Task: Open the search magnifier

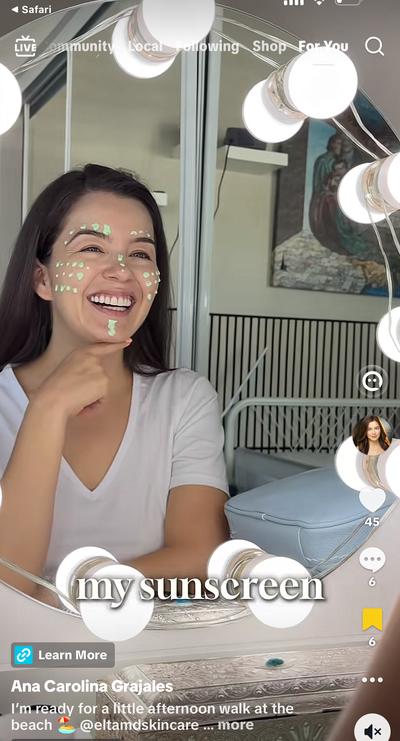Action: (x=374, y=46)
